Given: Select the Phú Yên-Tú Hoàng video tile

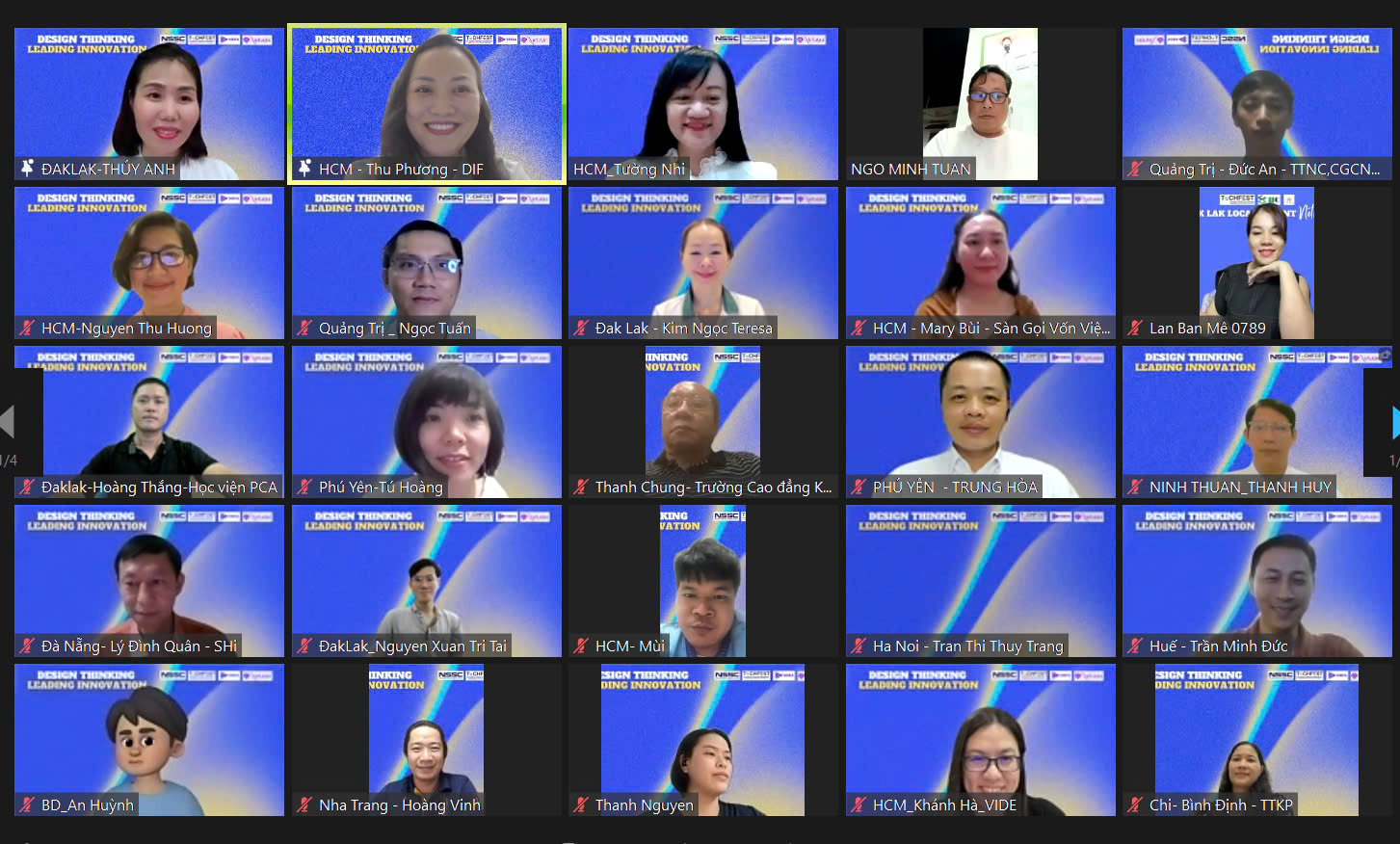Looking at the screenshot, I should point(427,422).
